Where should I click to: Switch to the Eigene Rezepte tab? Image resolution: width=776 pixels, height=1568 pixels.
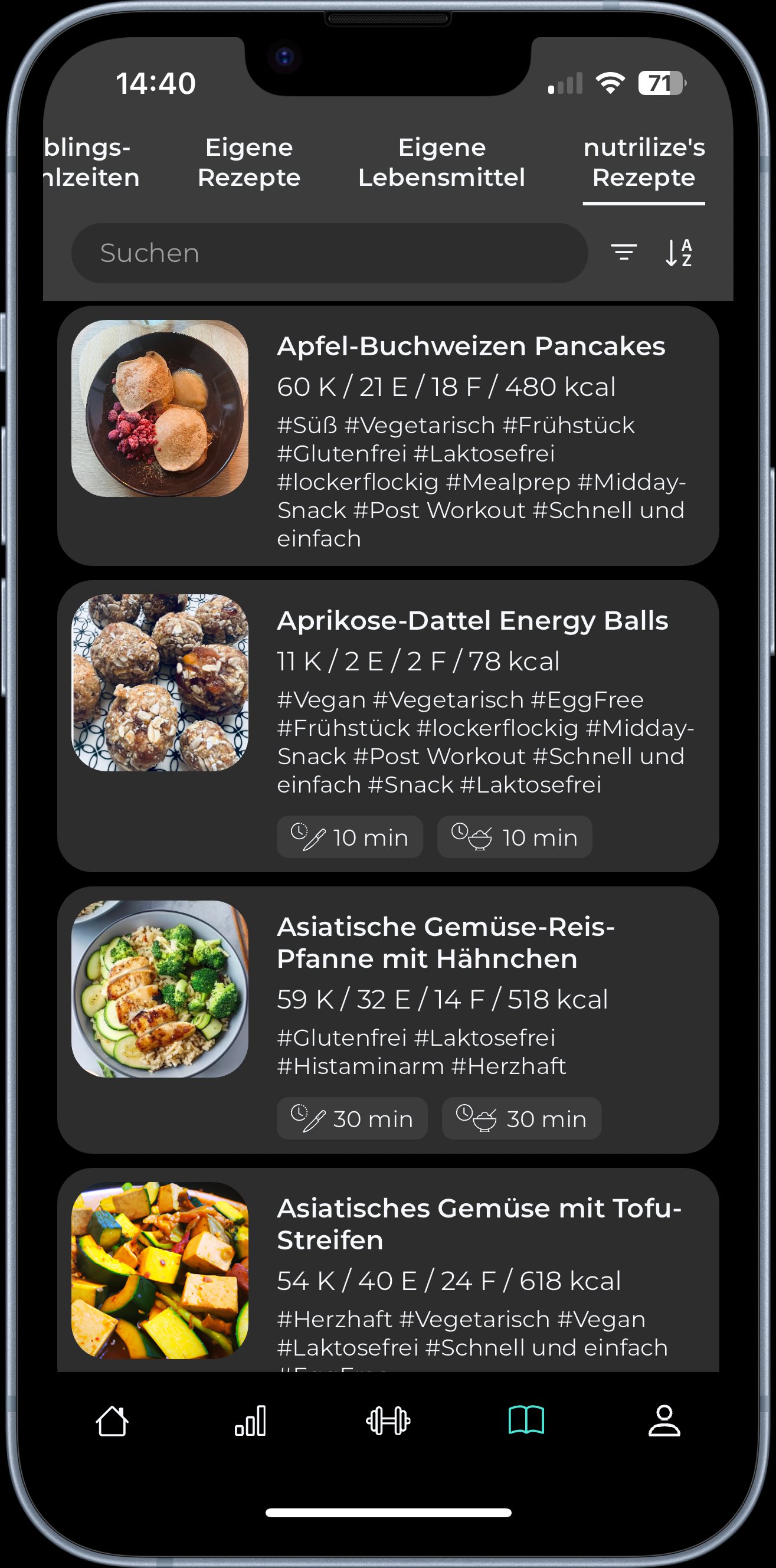(248, 162)
